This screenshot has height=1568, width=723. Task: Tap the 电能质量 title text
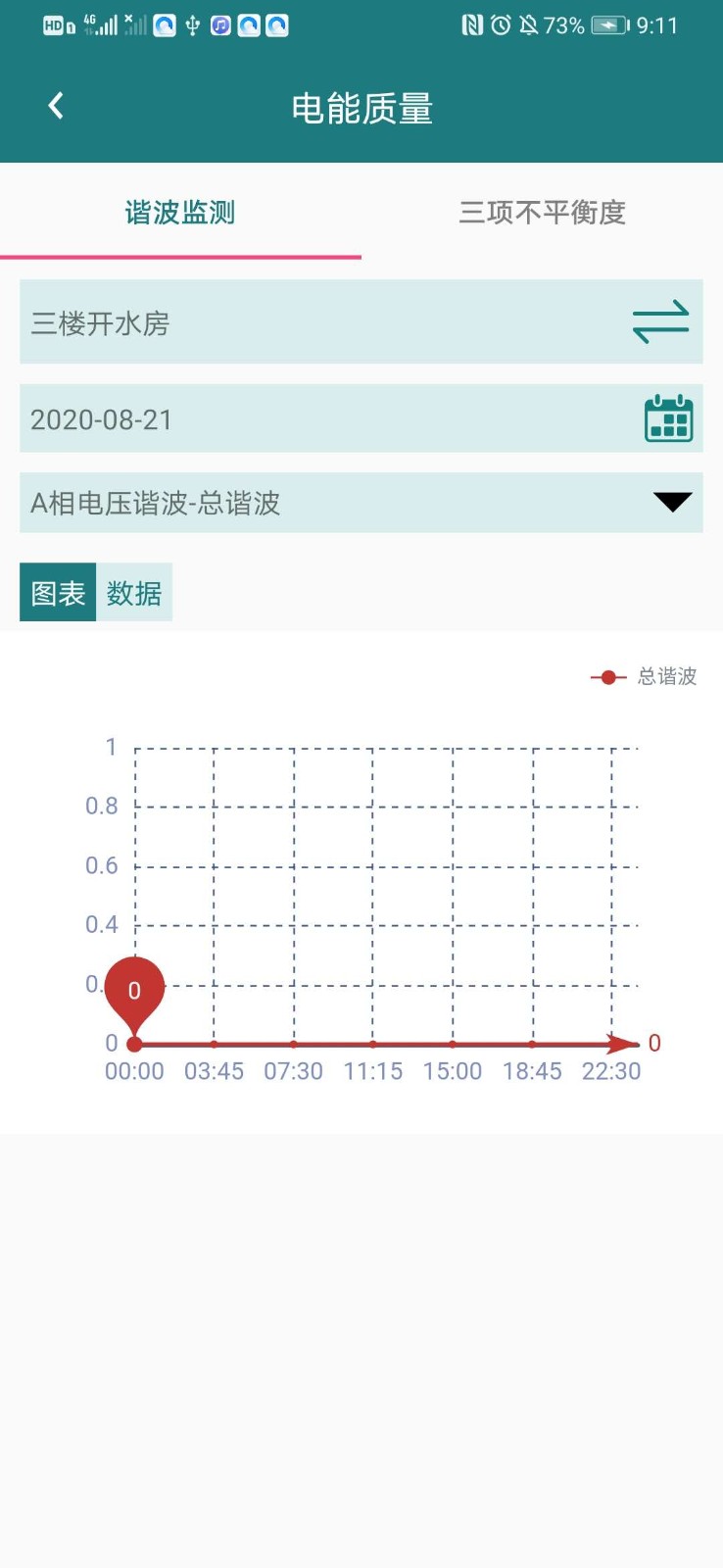point(361,109)
